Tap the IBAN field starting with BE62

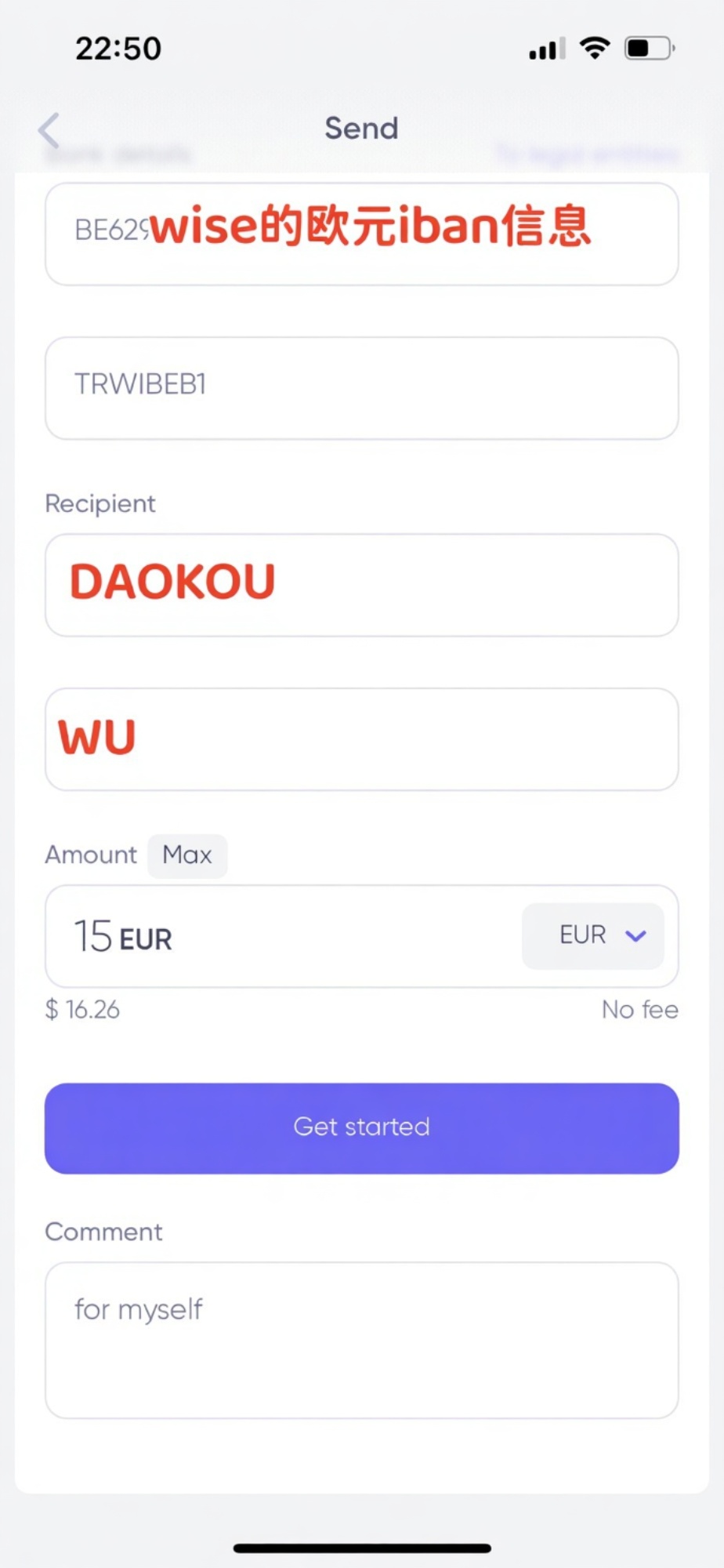click(x=361, y=234)
